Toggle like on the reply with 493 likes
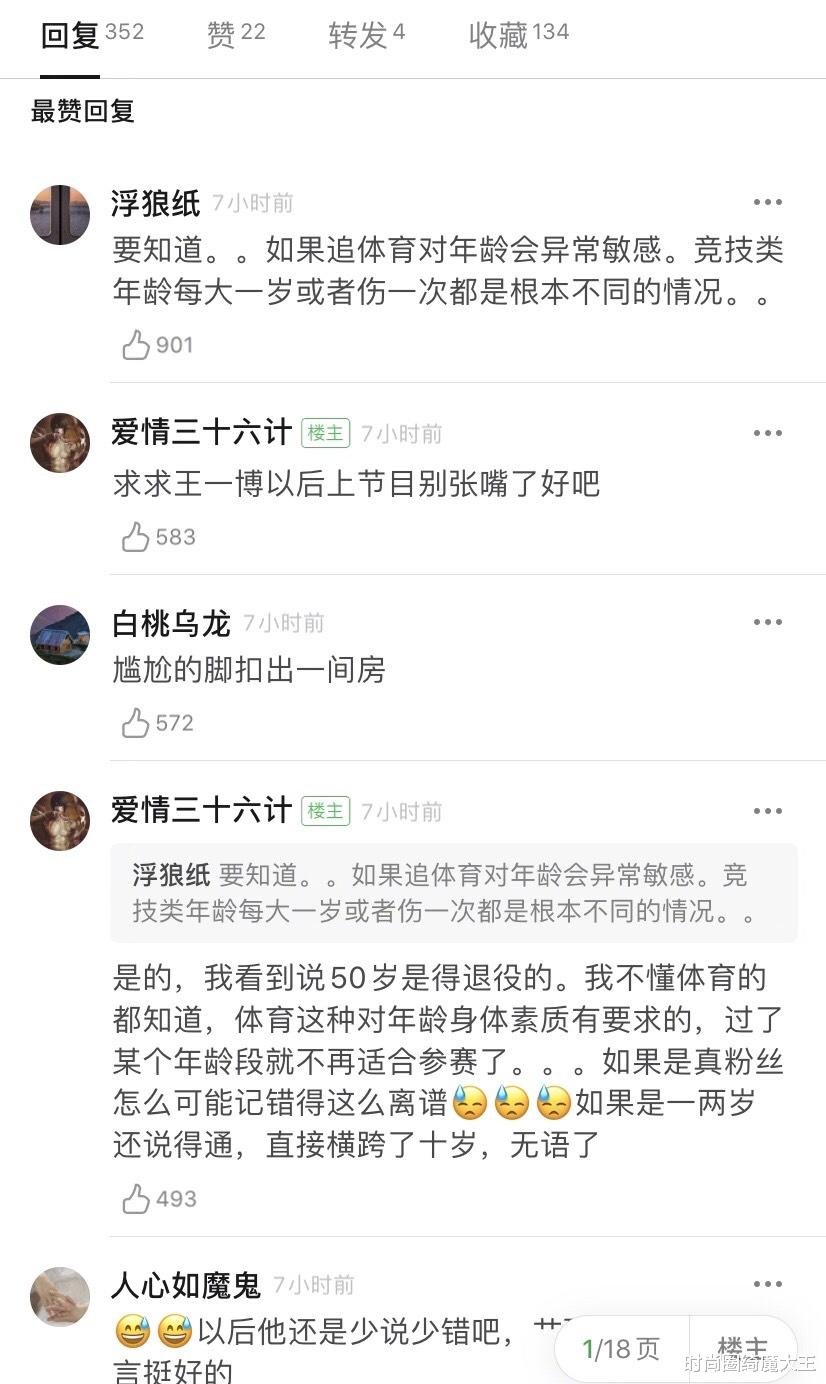This screenshot has width=826, height=1384. [x=135, y=1198]
